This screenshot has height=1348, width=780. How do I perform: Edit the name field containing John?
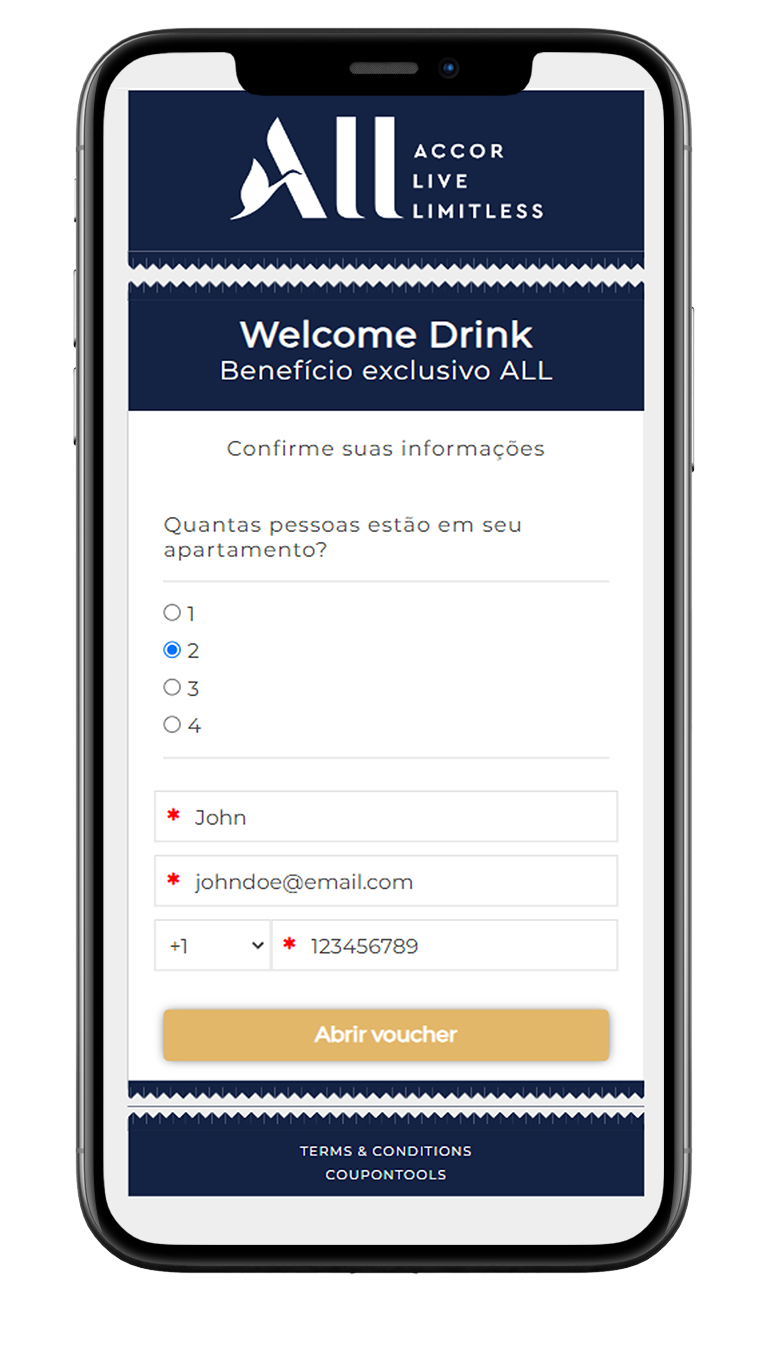400,817
